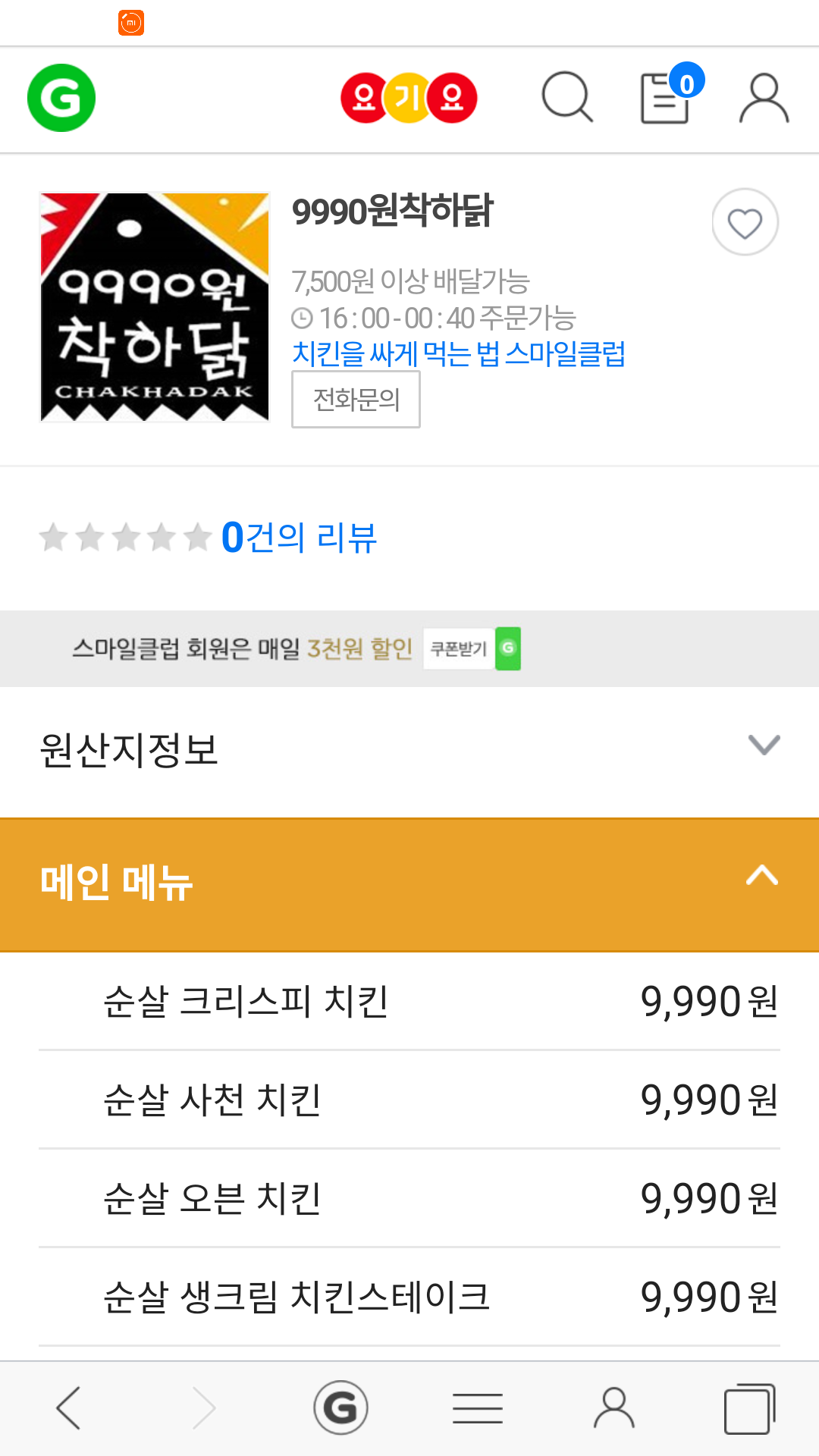Viewport: 819px width, 1456px height.
Task: Open search from the top bar
Action: click(x=566, y=98)
